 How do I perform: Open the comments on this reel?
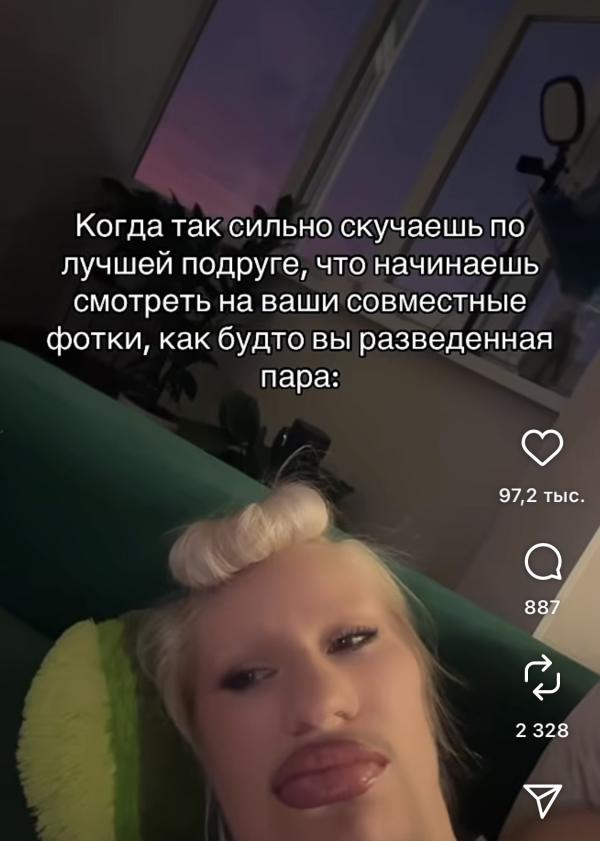[543, 562]
